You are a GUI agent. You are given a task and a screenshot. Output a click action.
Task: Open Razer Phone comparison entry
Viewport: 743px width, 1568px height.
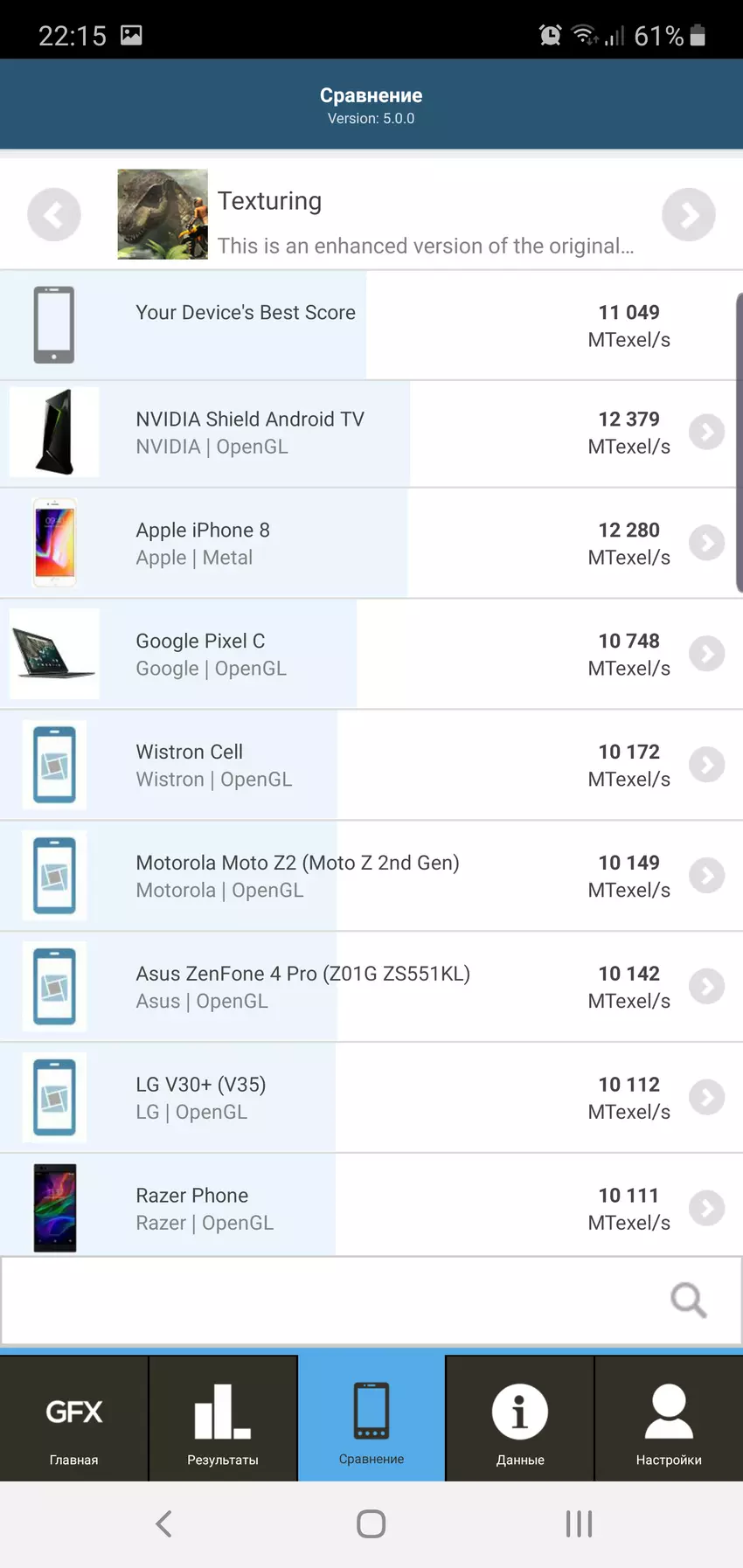[706, 1209]
